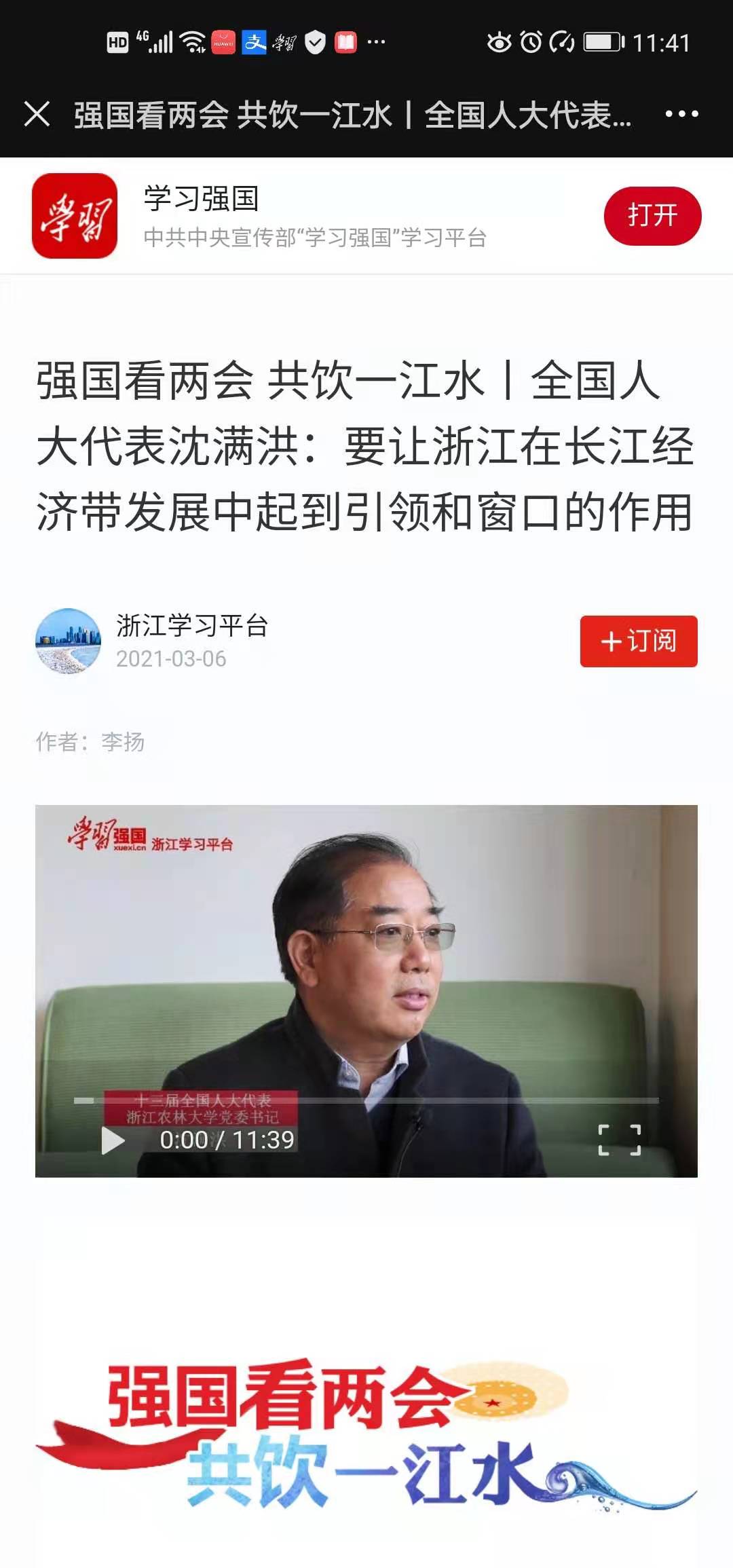The image size is (733, 1568).
Task: Tap the video progress bar
Action: [x=366, y=1100]
